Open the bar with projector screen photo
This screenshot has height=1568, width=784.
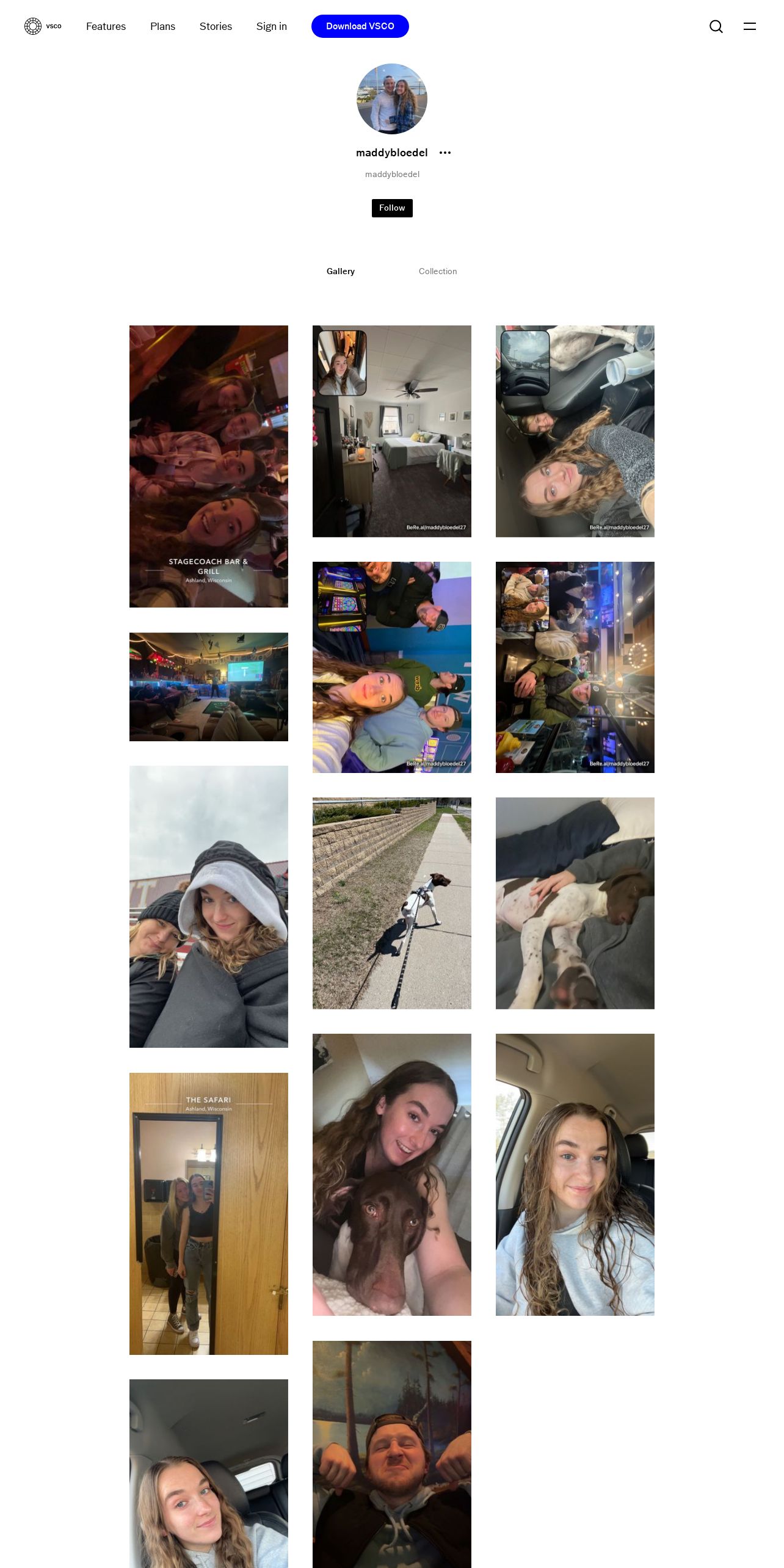(209, 687)
